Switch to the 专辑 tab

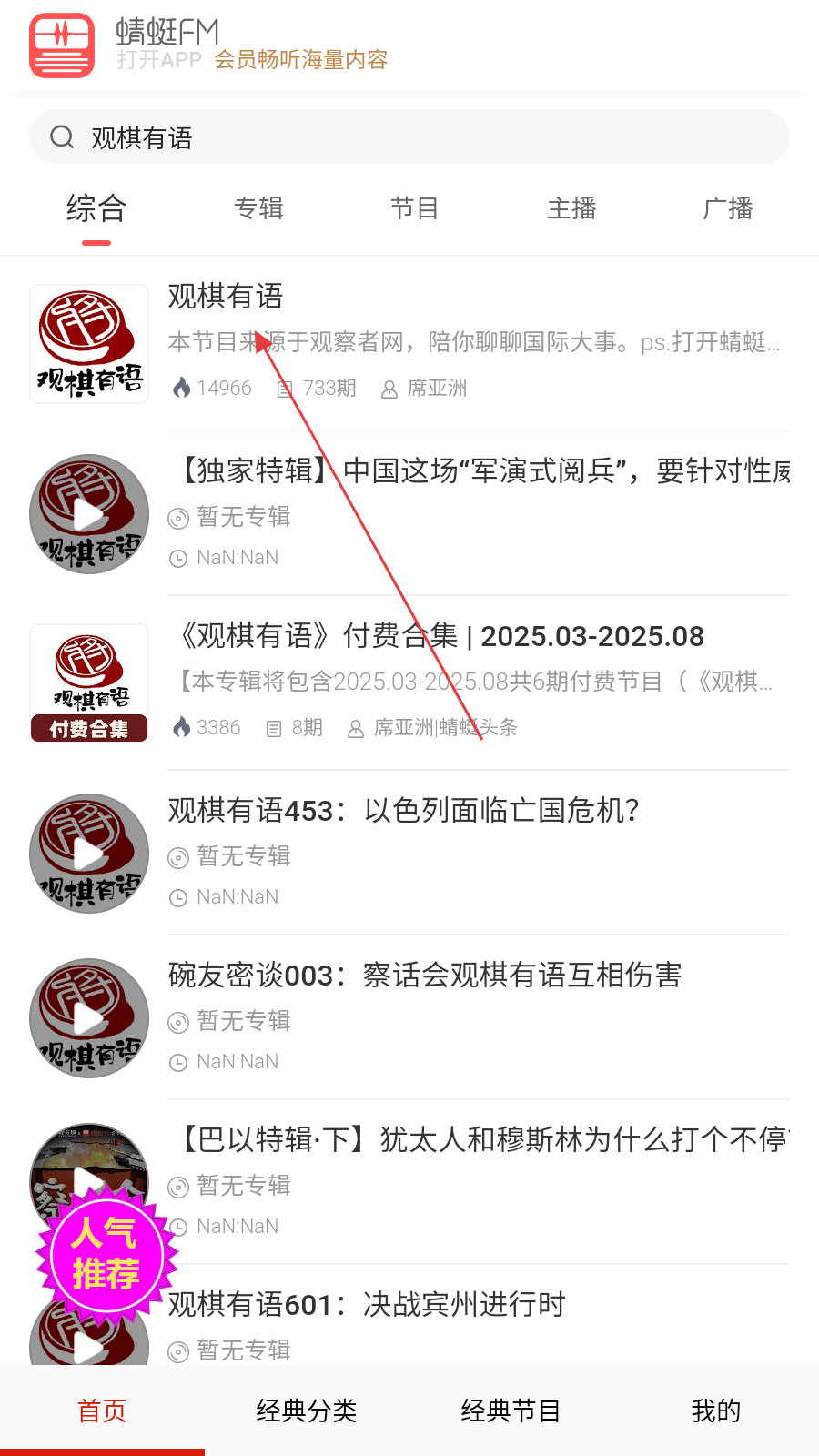[258, 208]
